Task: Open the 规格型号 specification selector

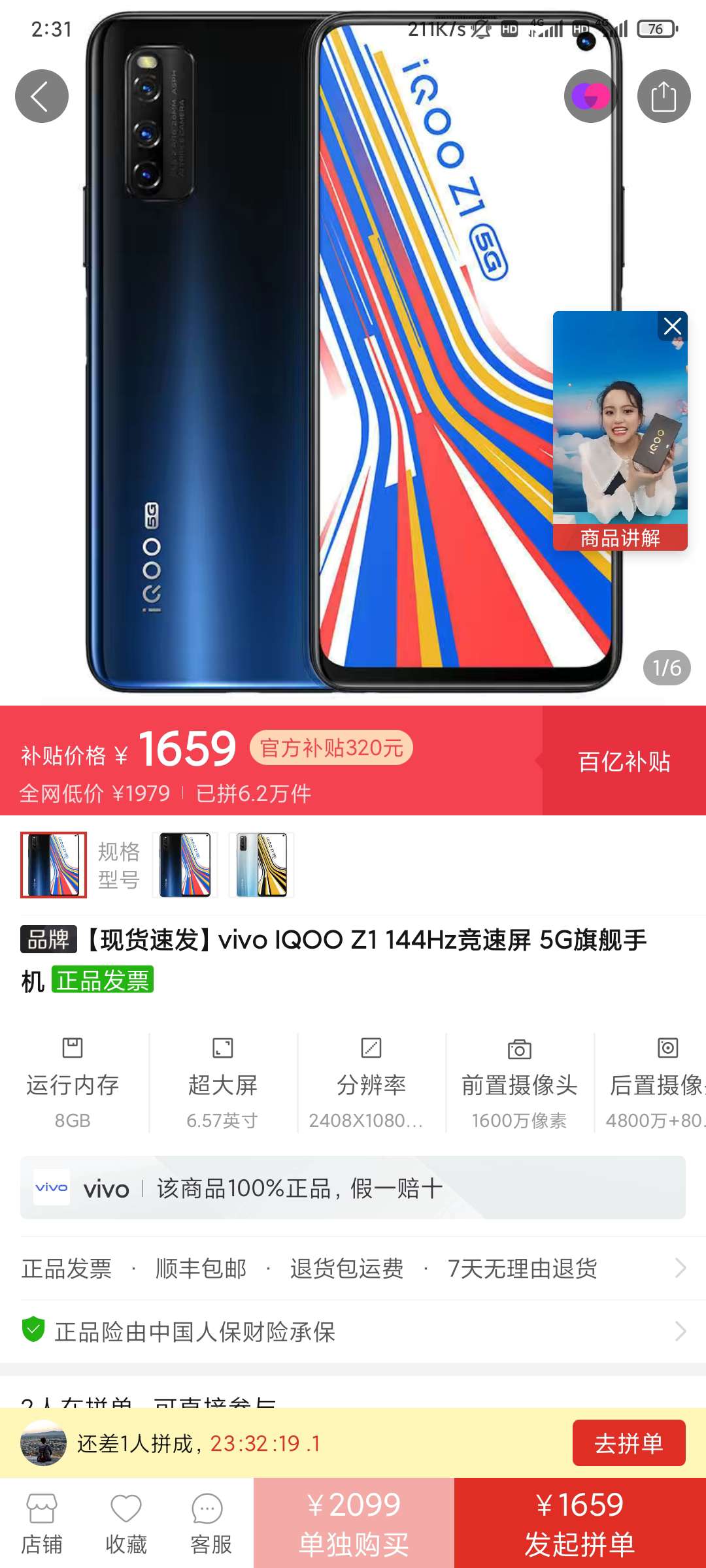Action: (x=118, y=864)
